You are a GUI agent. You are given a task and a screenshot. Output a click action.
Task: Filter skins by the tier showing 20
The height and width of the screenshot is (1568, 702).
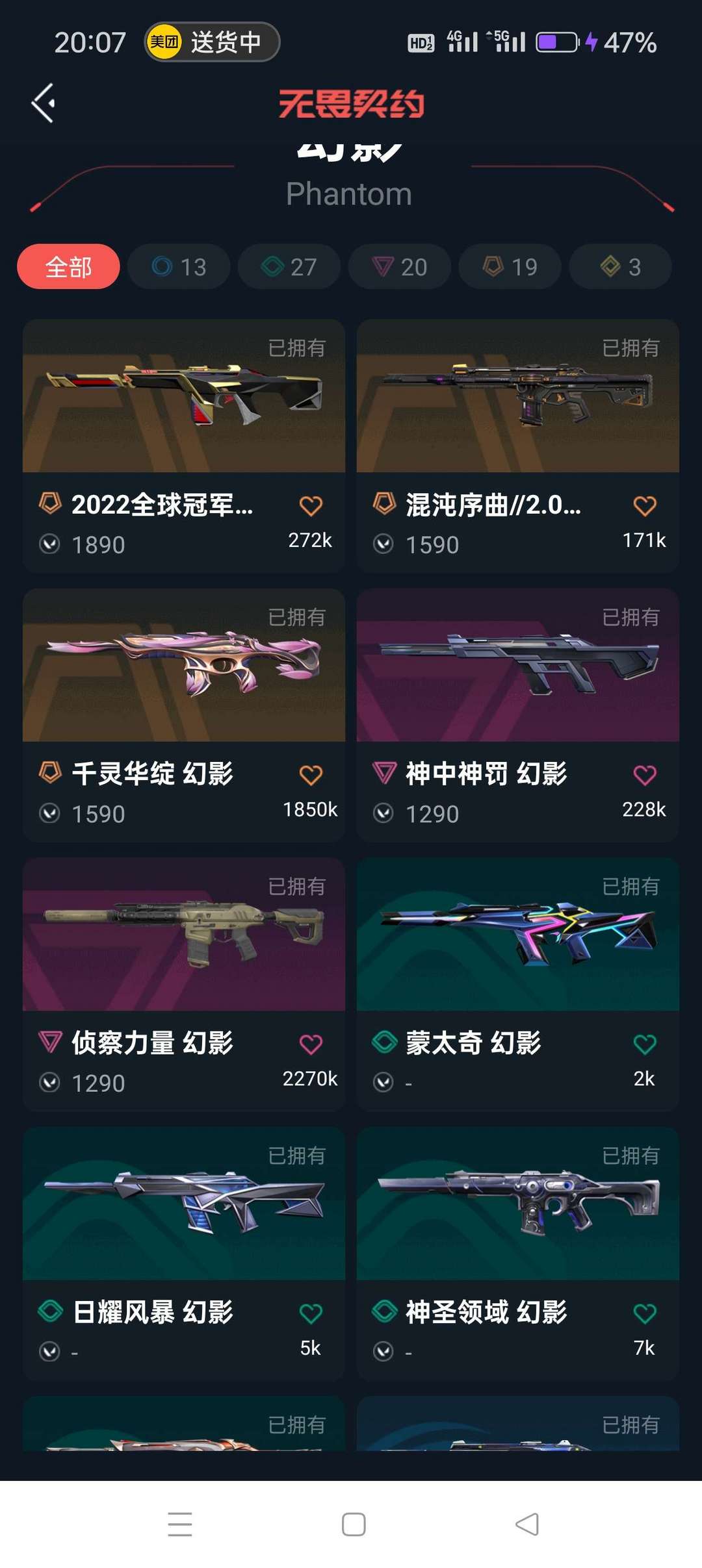click(400, 266)
